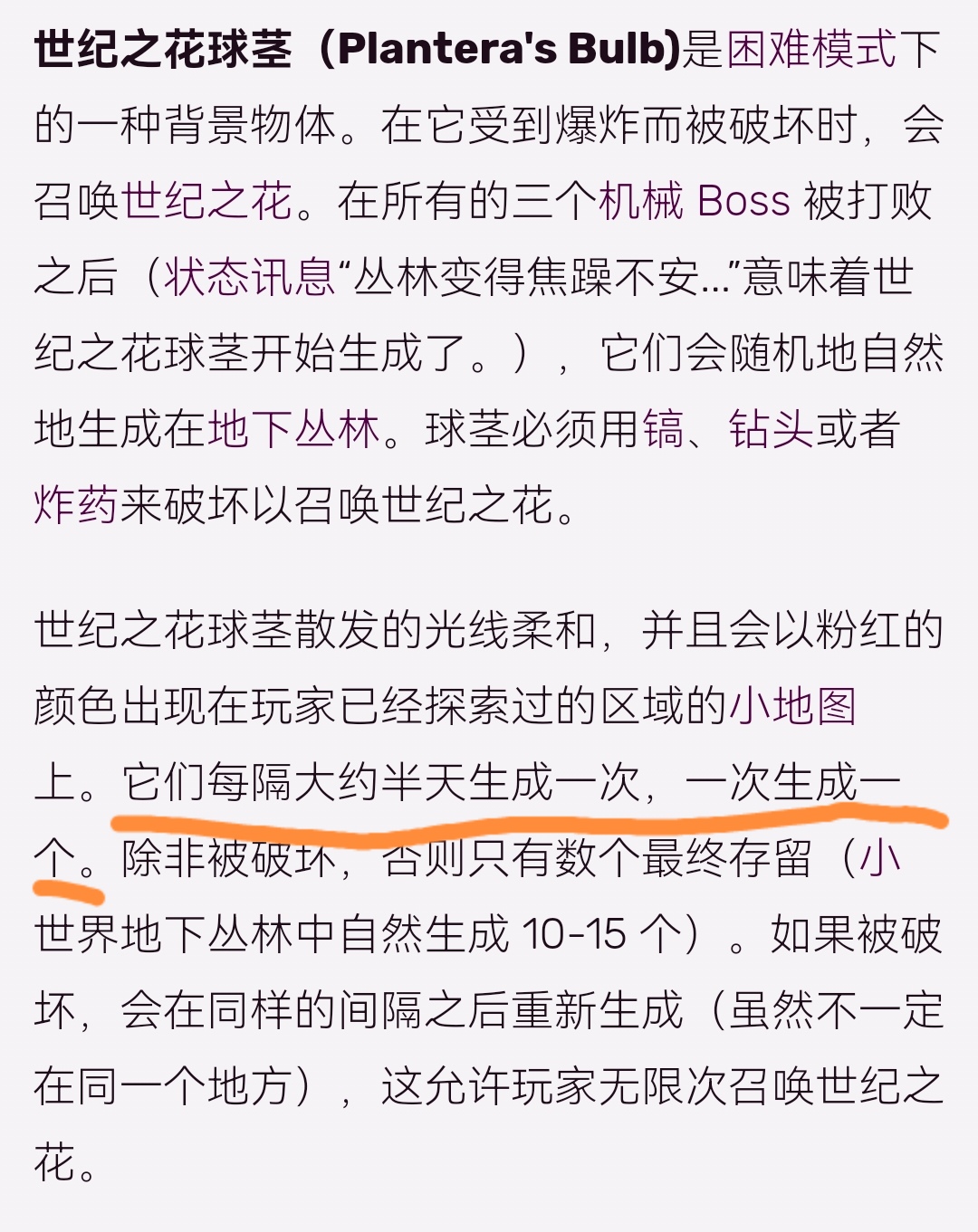The width and height of the screenshot is (978, 1232).
Task: Open the 状态讯息 link
Action: coord(249,277)
